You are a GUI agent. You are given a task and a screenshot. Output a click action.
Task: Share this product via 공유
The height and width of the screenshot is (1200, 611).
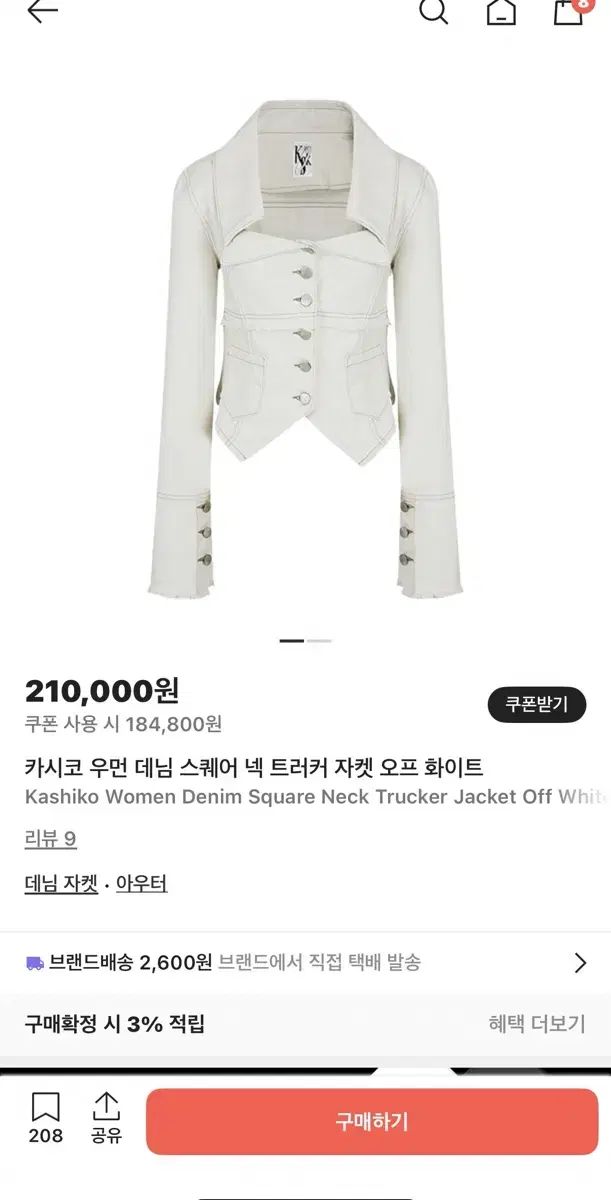(106, 1117)
